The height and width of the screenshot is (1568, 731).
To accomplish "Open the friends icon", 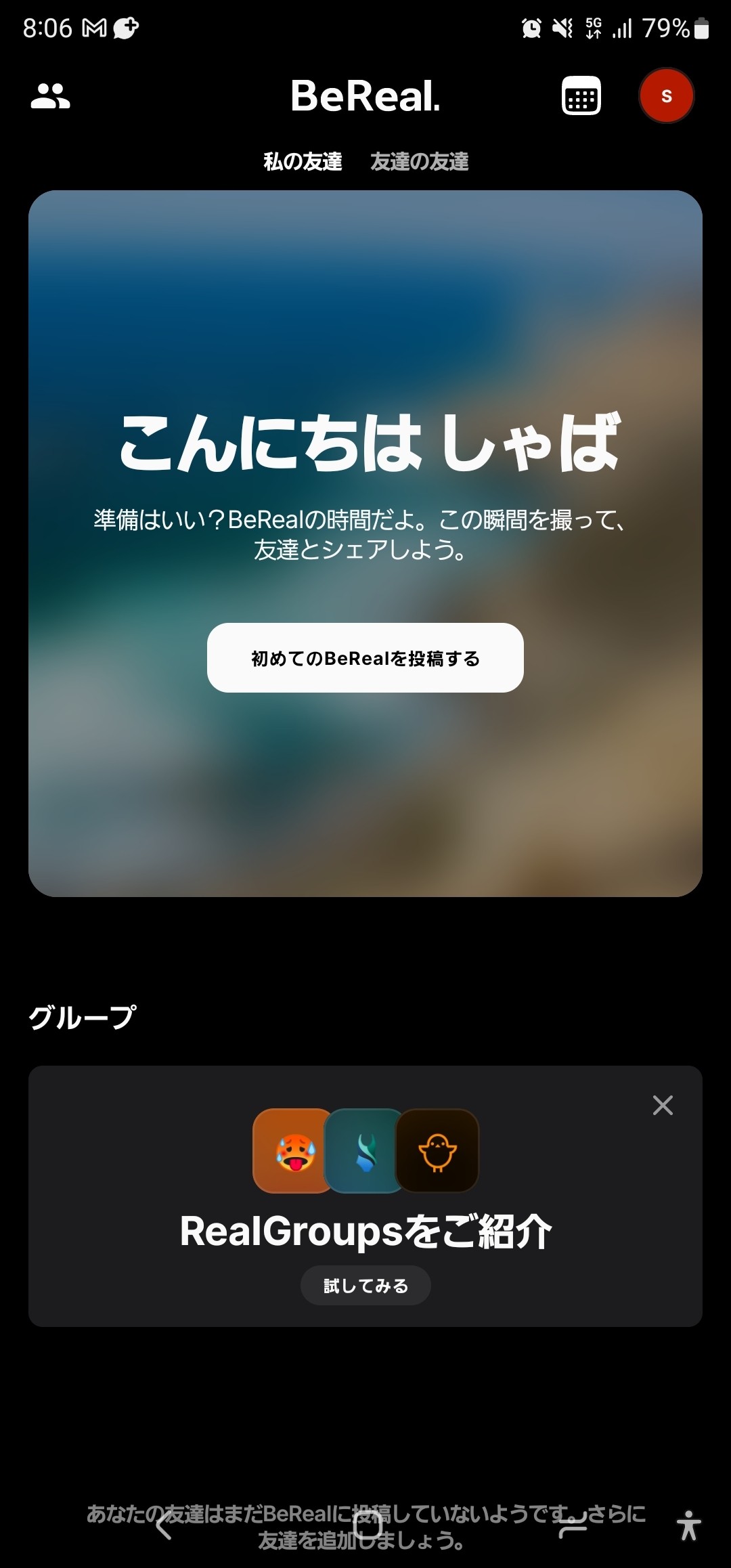I will click(51, 96).
